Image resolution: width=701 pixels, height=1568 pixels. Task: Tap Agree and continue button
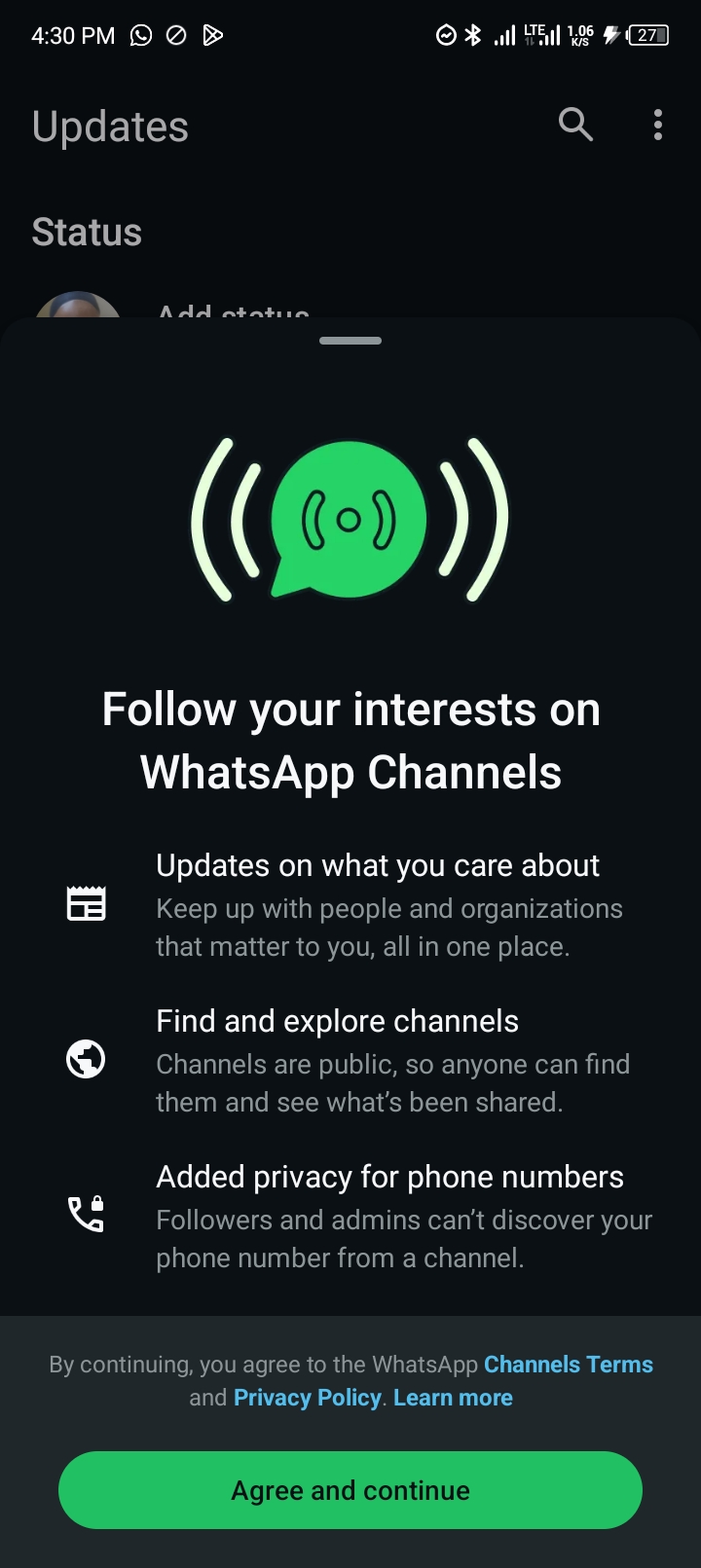tap(350, 1490)
